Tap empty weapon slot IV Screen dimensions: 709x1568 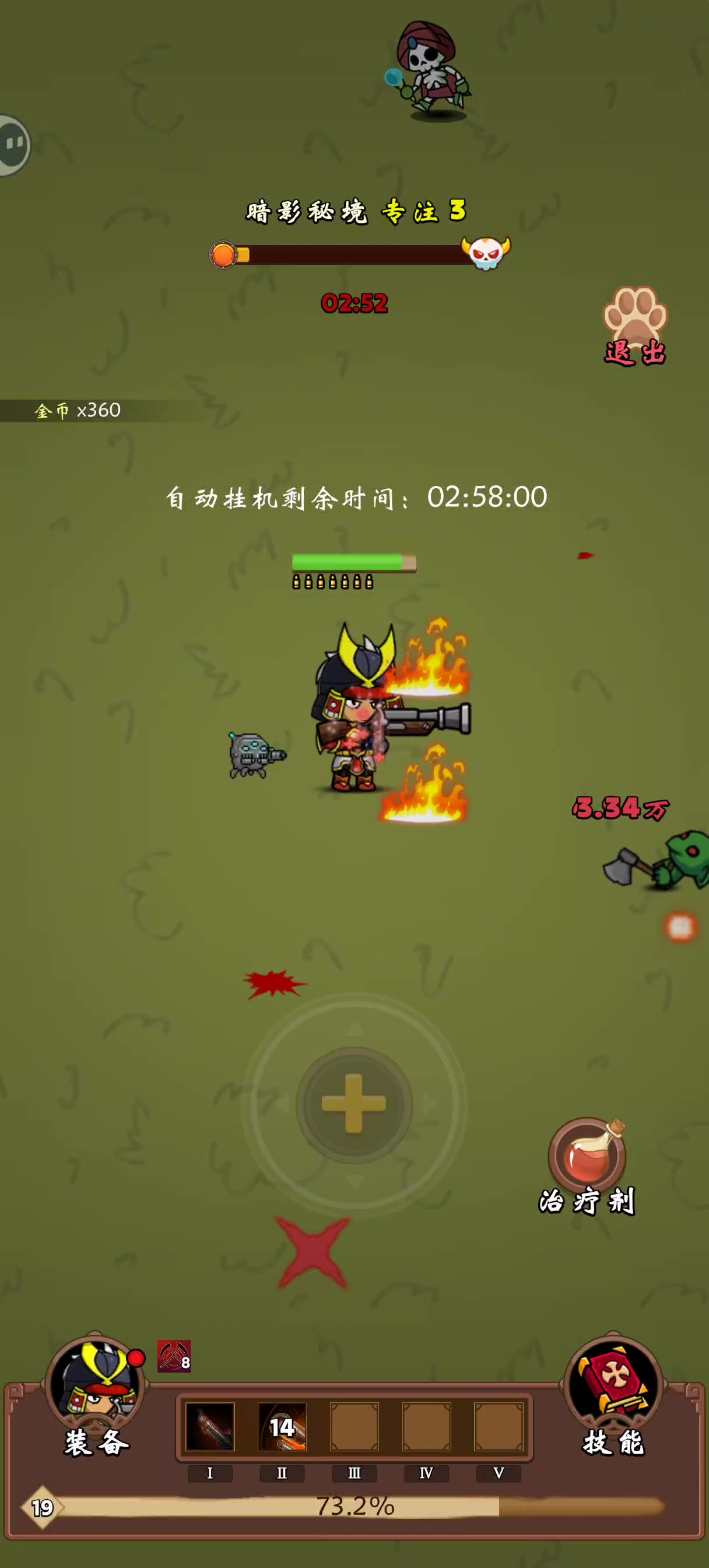[x=426, y=1426]
